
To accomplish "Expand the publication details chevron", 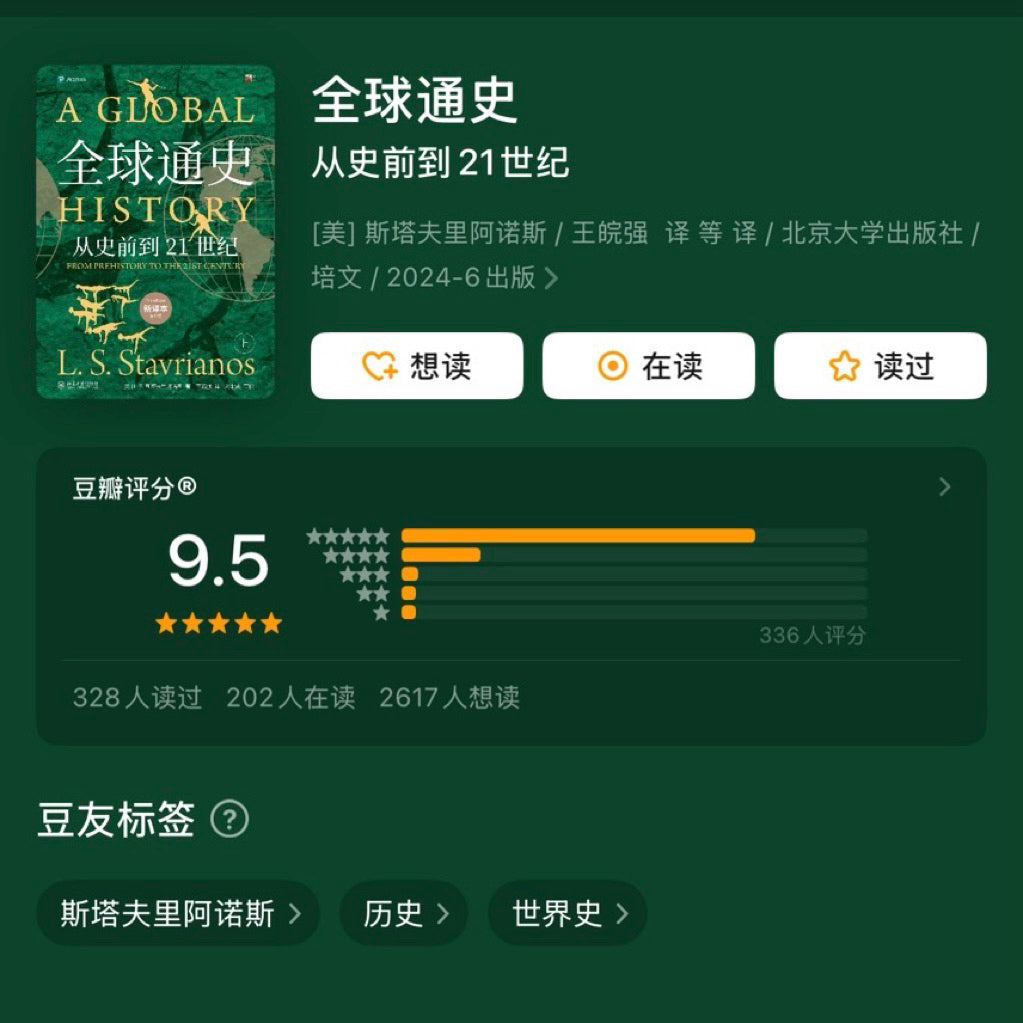I will [x=551, y=278].
